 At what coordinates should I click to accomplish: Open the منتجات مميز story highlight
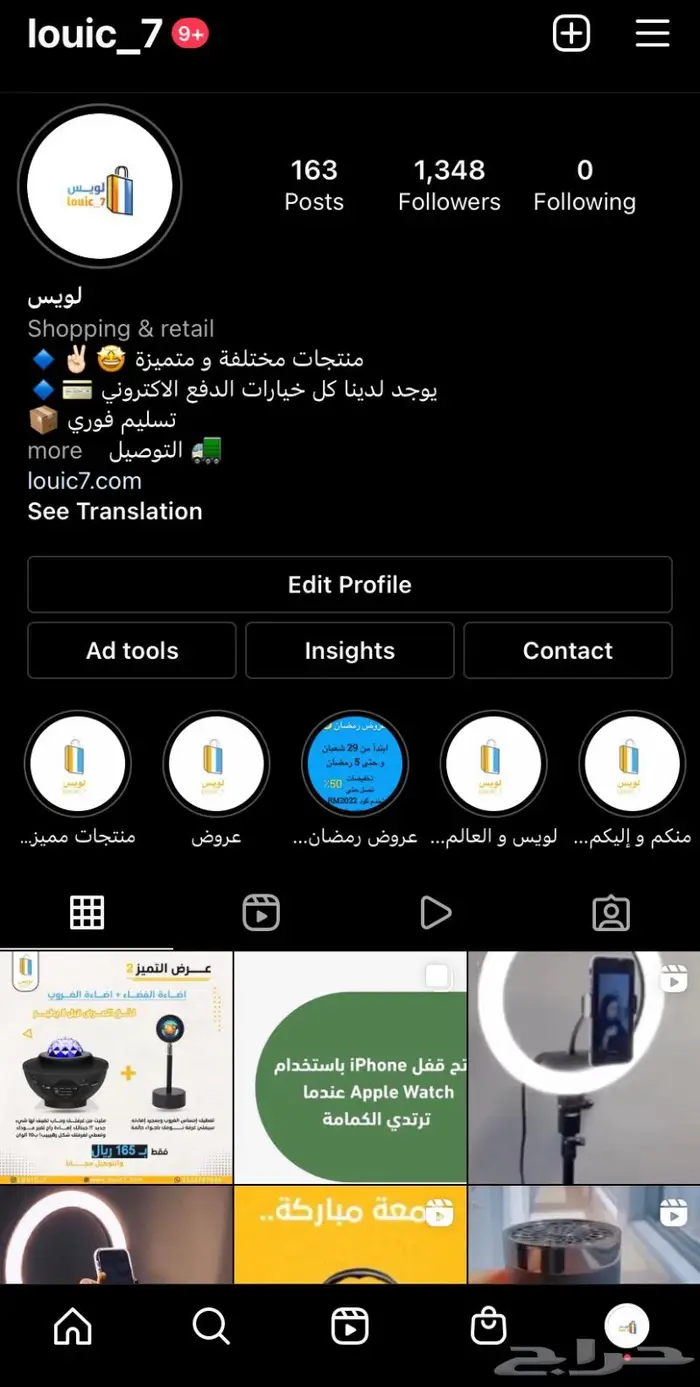coord(78,765)
